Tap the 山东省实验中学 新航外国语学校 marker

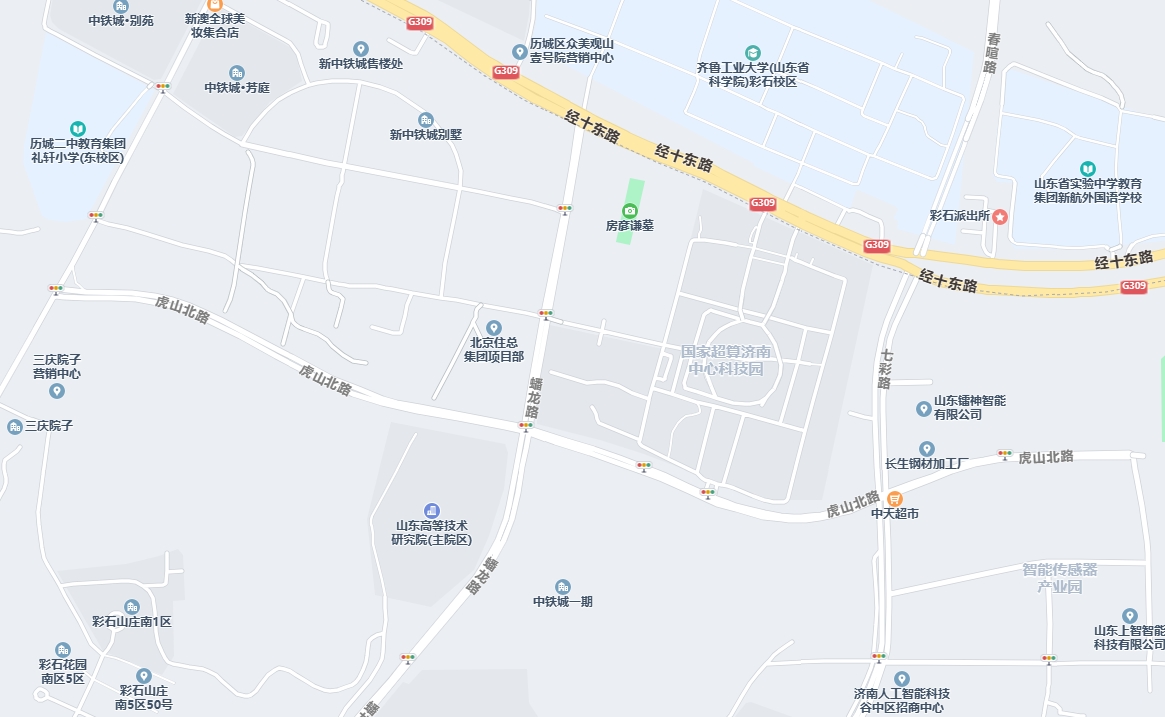[1088, 168]
